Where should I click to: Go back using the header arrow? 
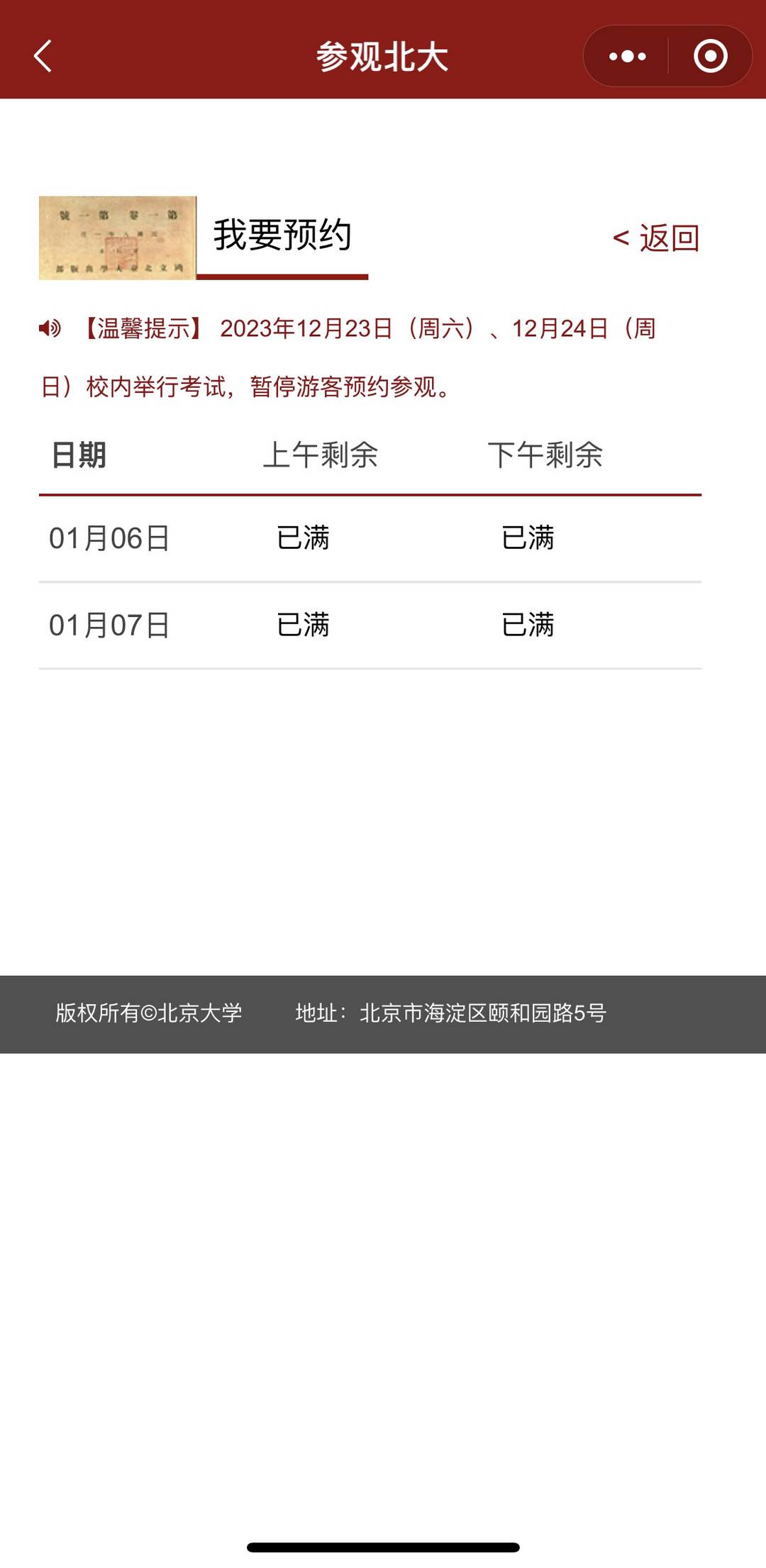(x=43, y=56)
